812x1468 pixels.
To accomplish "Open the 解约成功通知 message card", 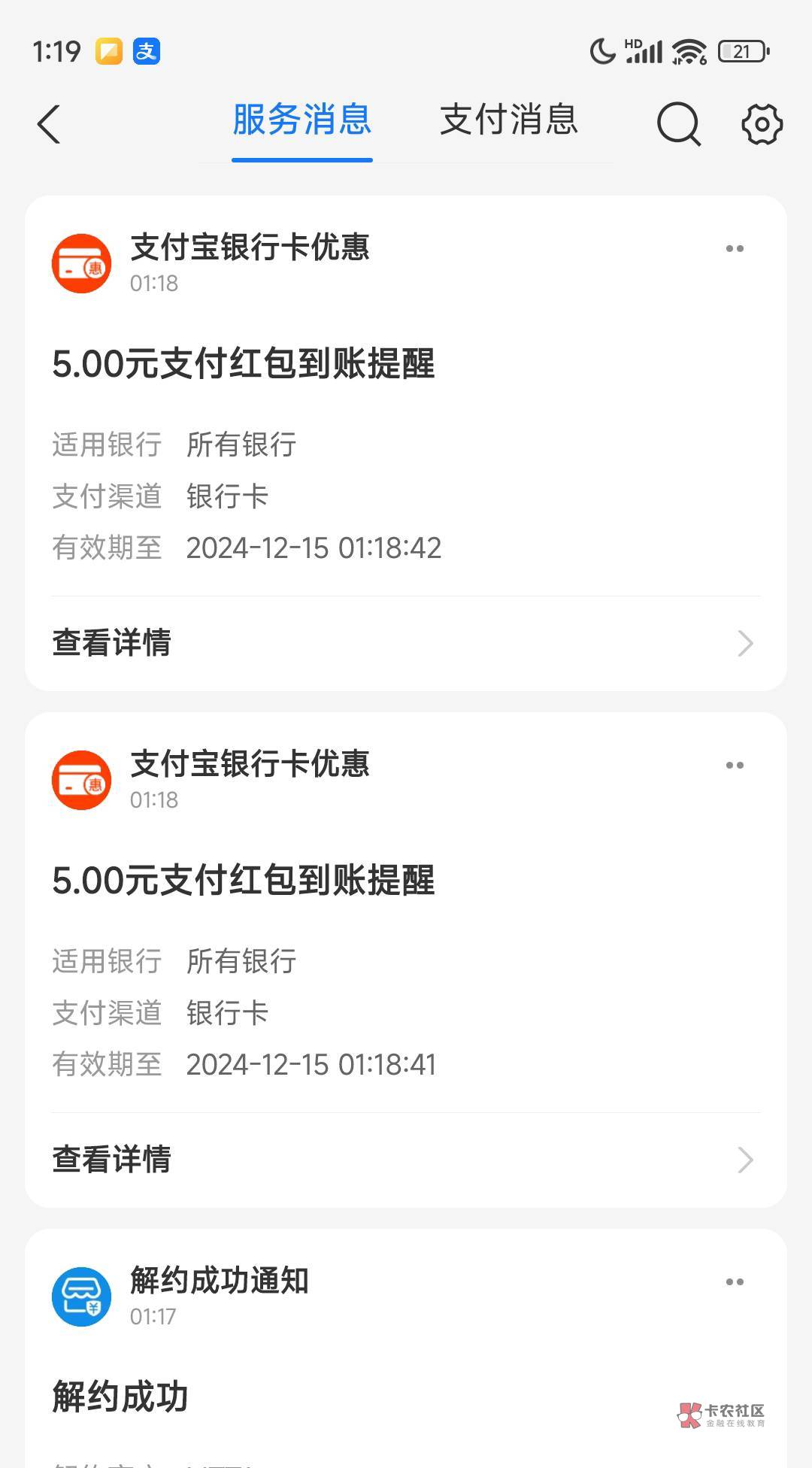I will pos(406,1348).
